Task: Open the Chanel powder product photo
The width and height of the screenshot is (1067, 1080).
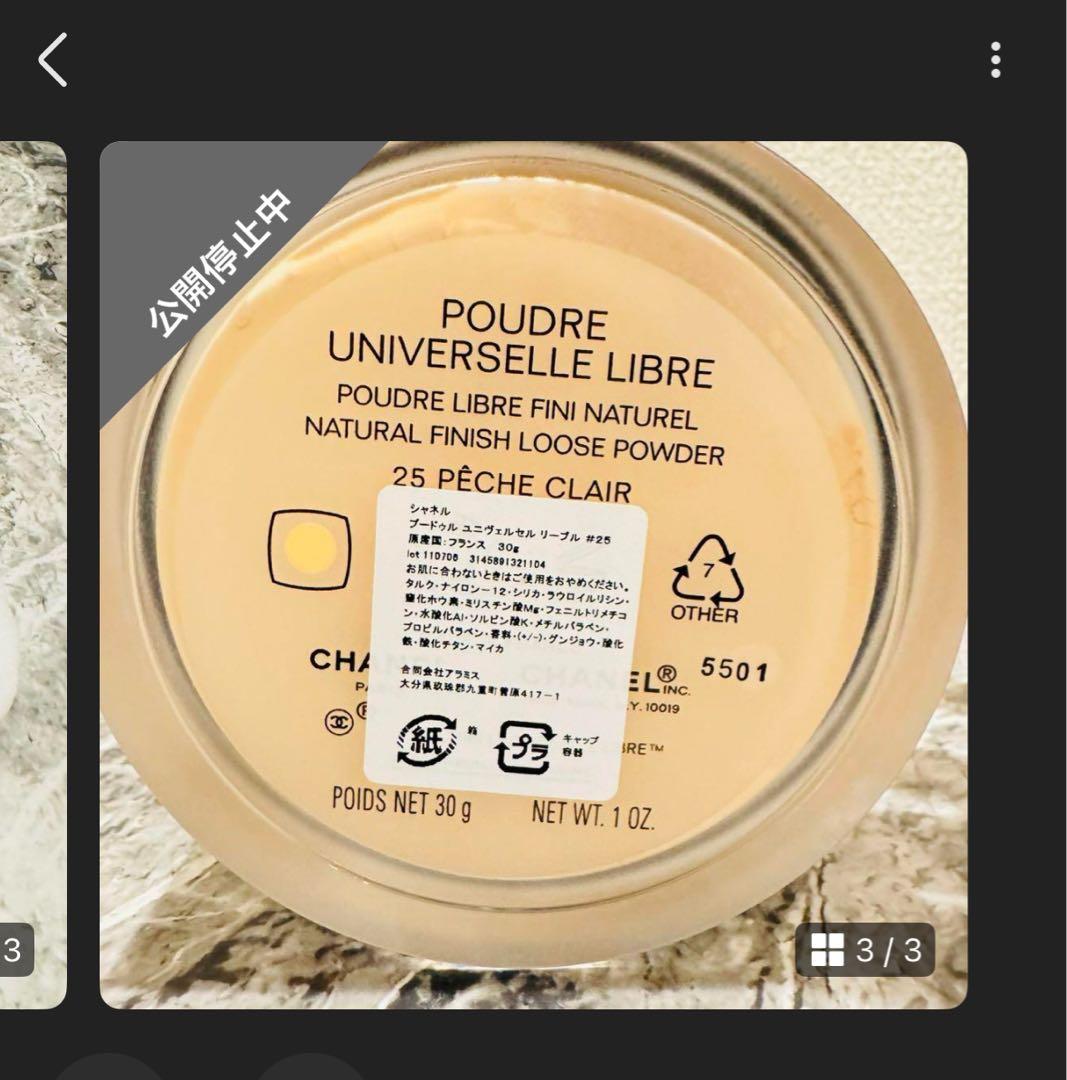Action: 533,575
